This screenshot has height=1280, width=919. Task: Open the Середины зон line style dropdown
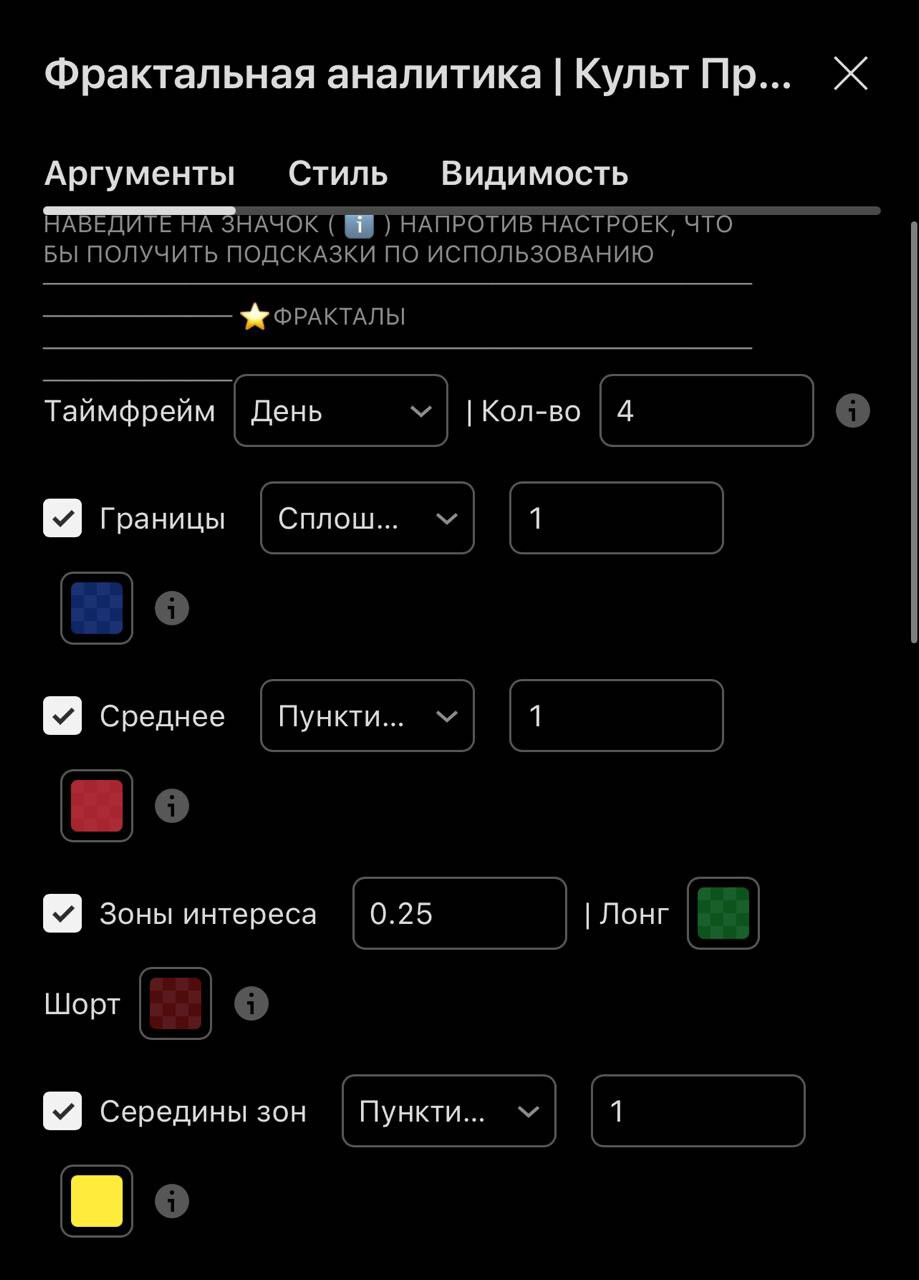[x=448, y=1111]
